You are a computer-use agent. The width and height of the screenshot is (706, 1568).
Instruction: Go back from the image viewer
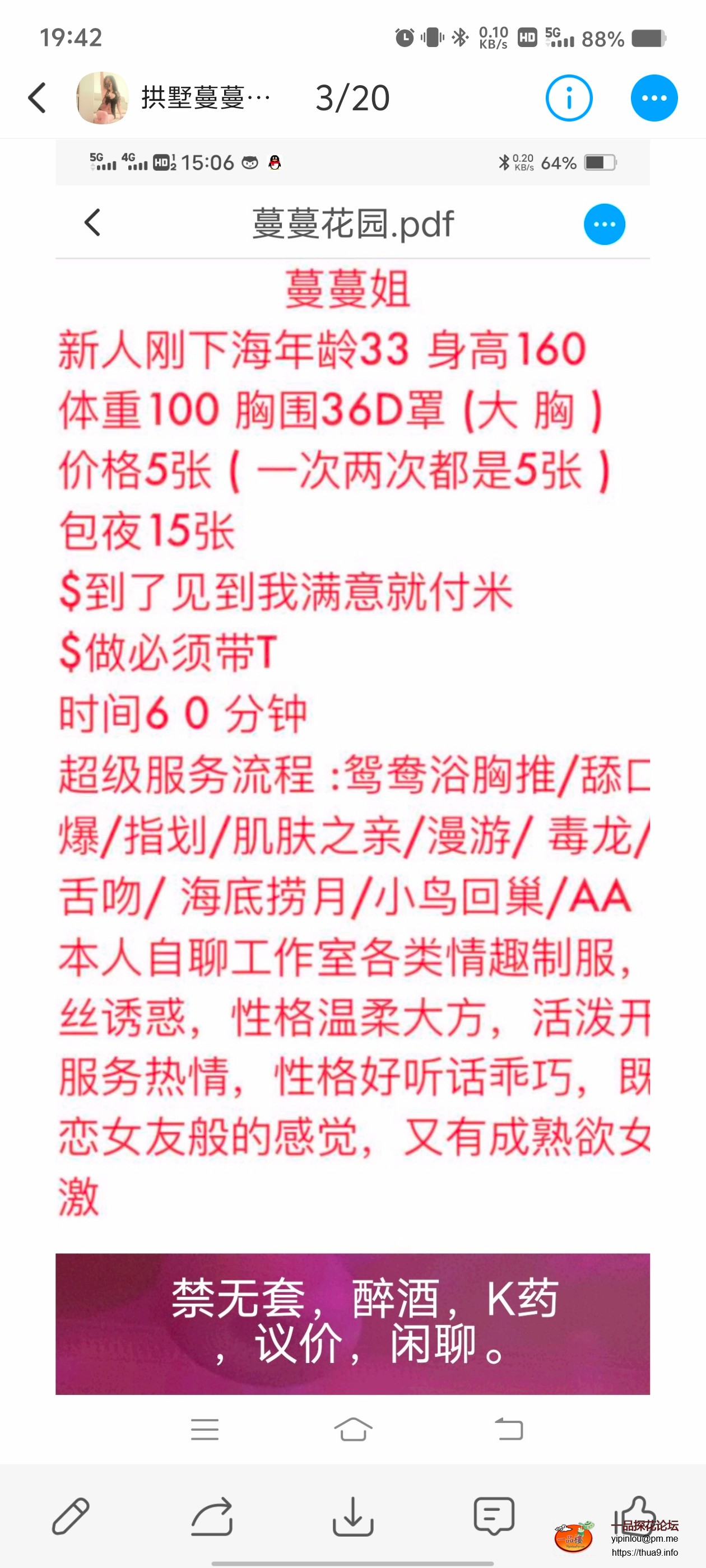(37, 98)
